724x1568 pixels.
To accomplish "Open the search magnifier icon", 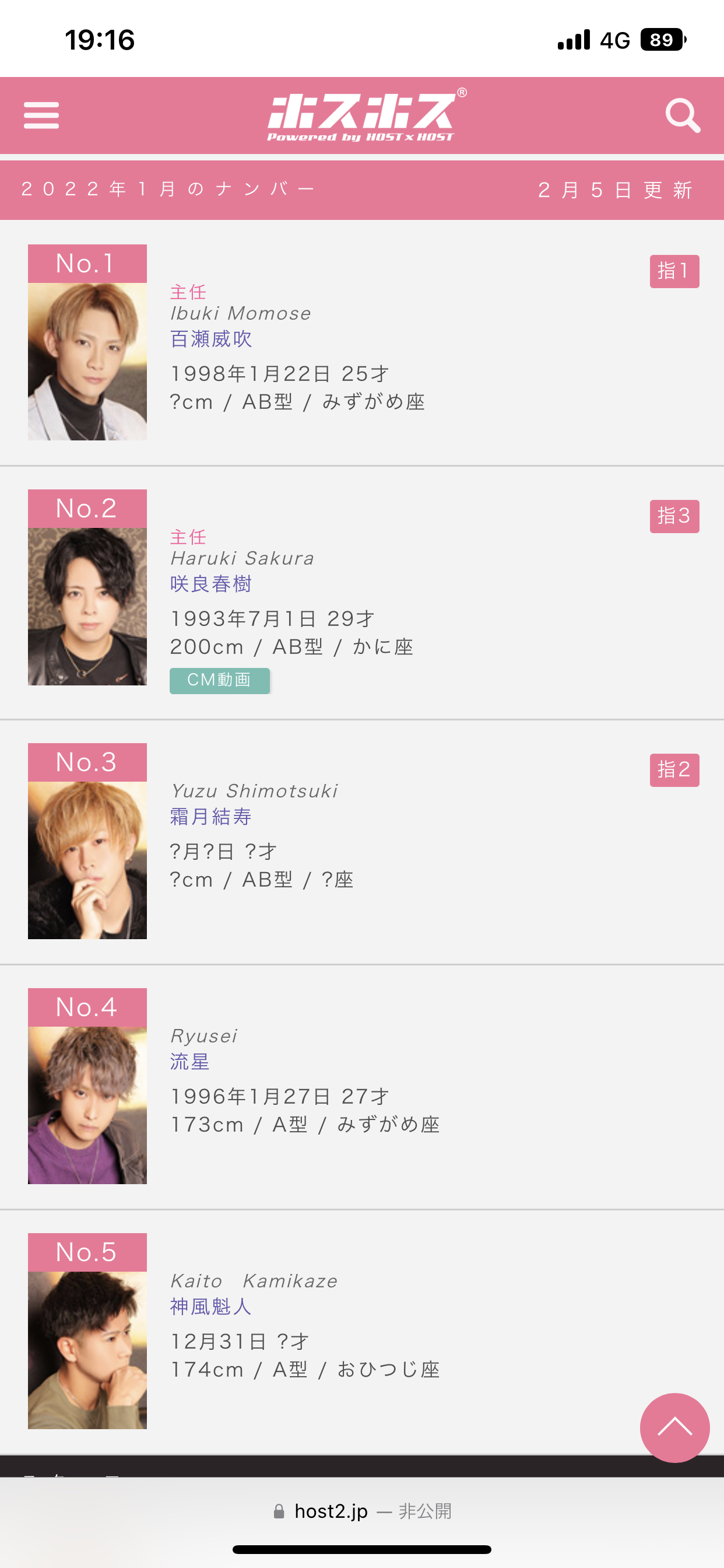I will coord(683,116).
